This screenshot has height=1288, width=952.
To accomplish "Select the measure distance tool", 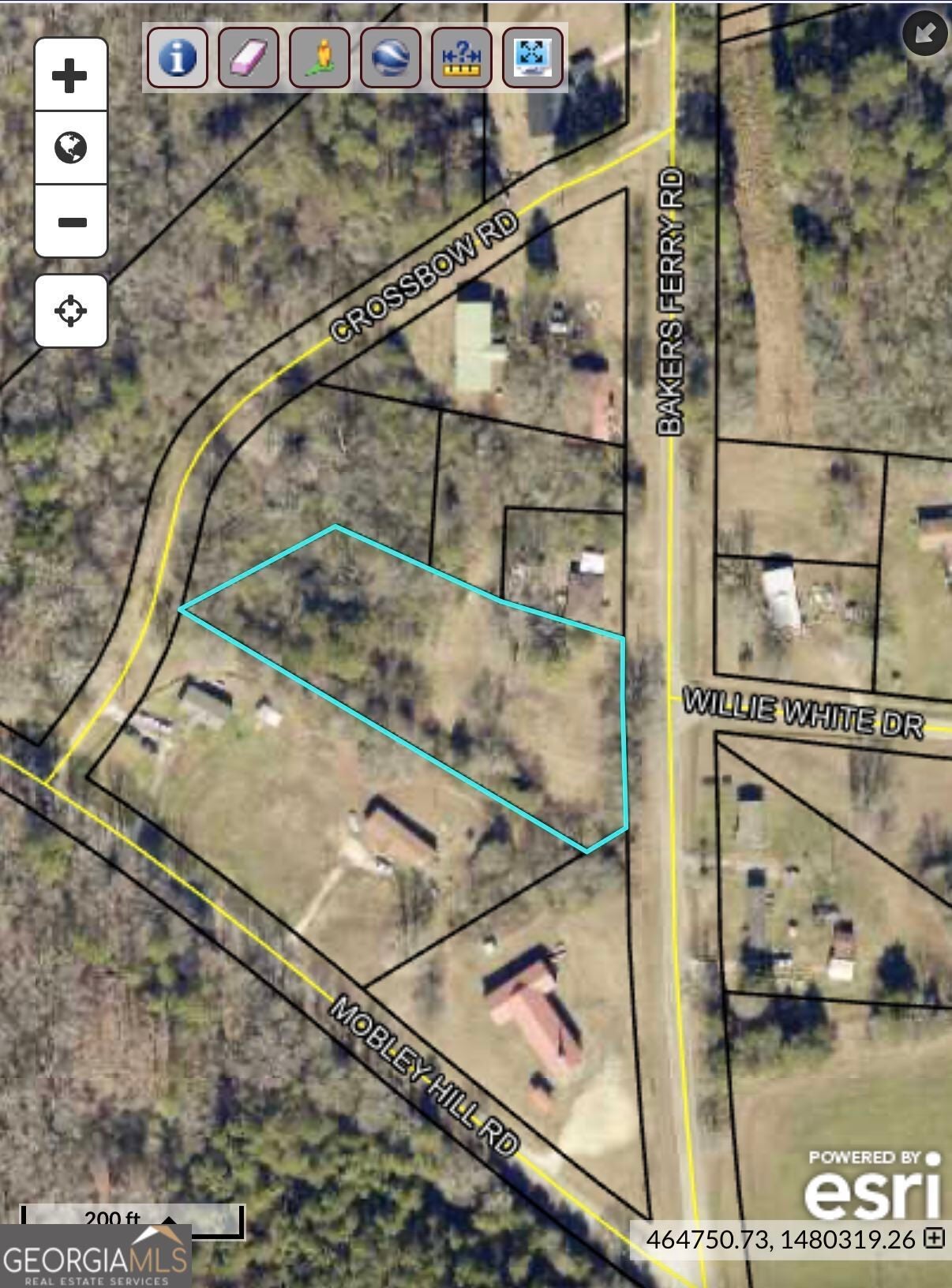I will [x=462, y=58].
